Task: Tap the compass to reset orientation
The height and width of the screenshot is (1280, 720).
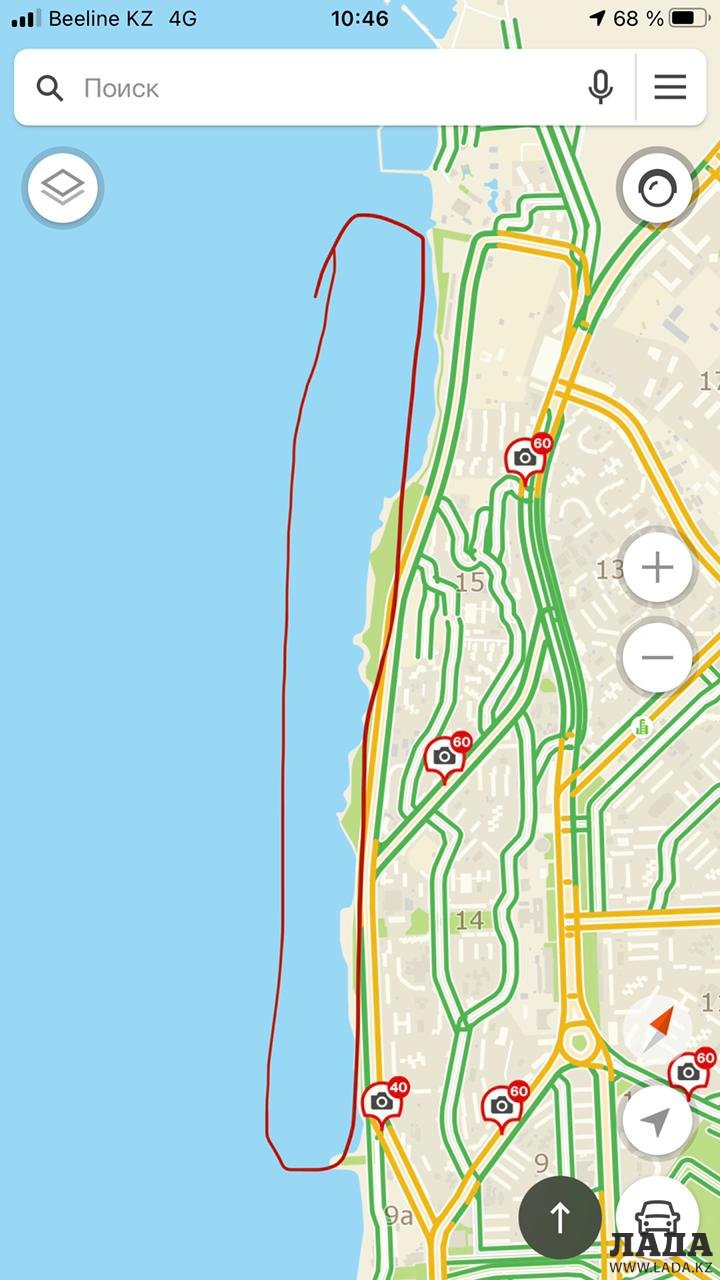Action: click(657, 1030)
